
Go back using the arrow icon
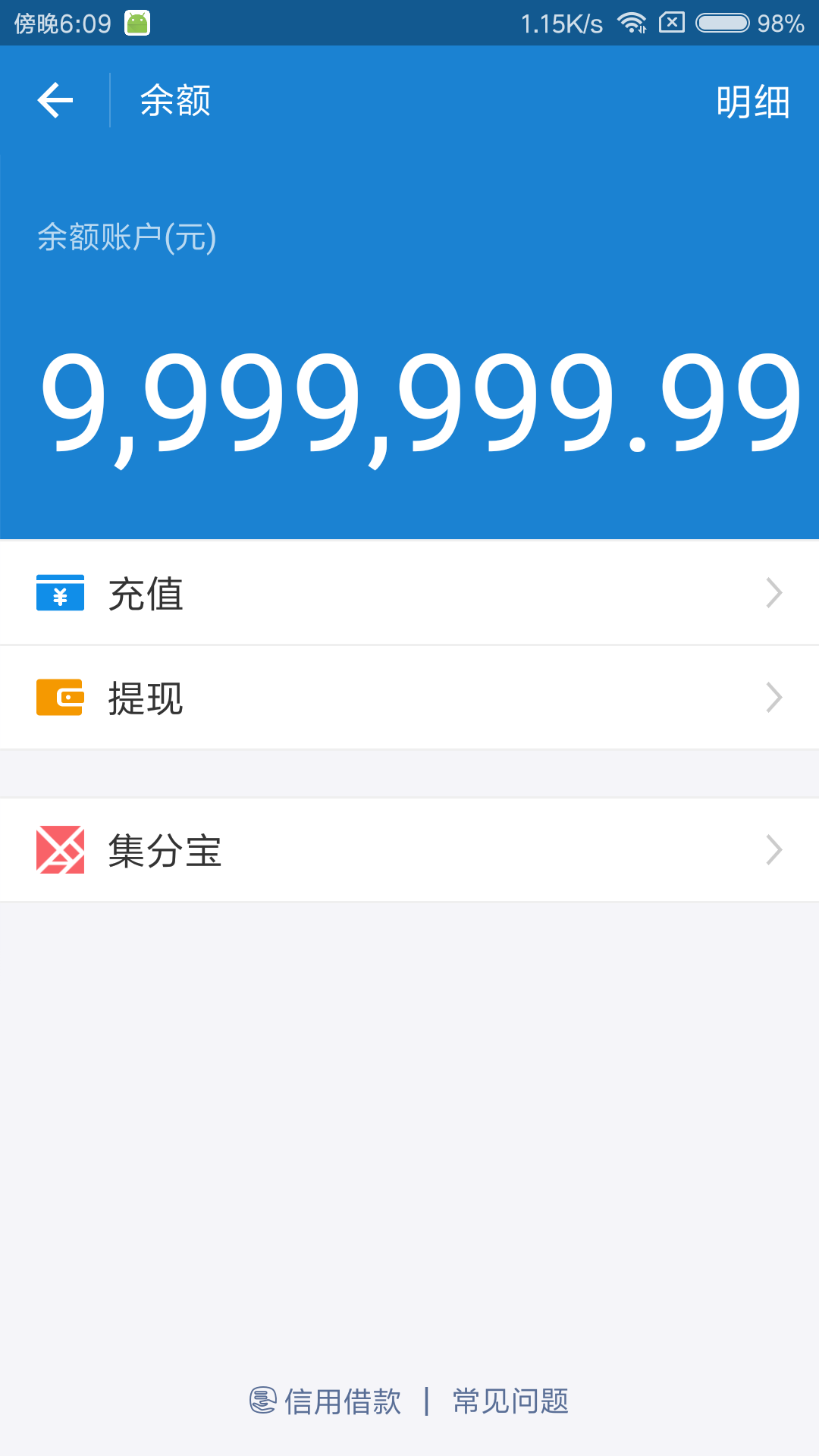click(55, 100)
